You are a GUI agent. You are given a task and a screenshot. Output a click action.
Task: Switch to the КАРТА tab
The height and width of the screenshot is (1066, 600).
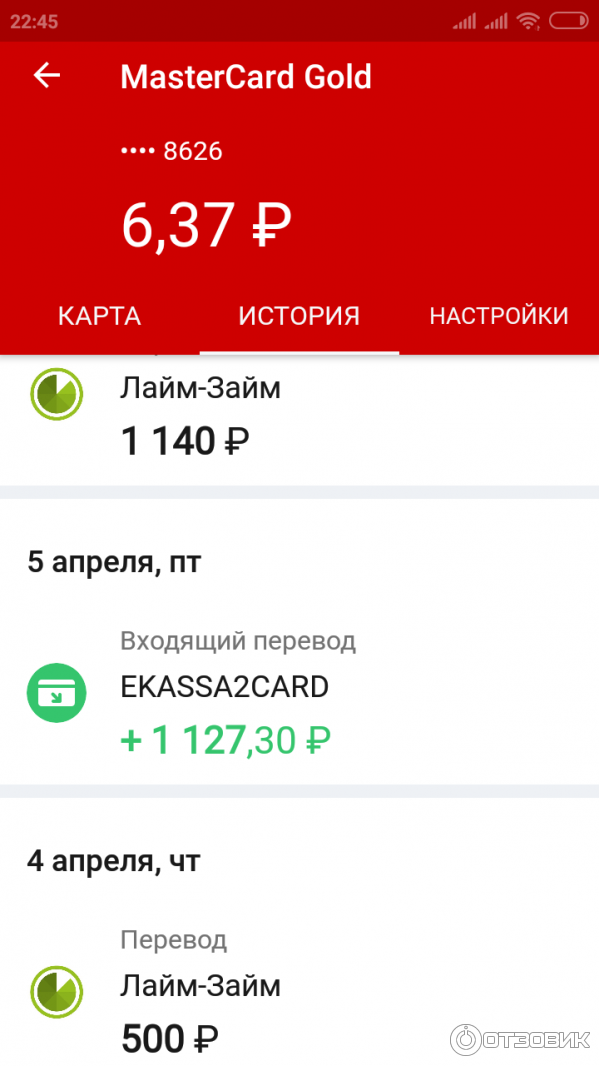[99, 316]
